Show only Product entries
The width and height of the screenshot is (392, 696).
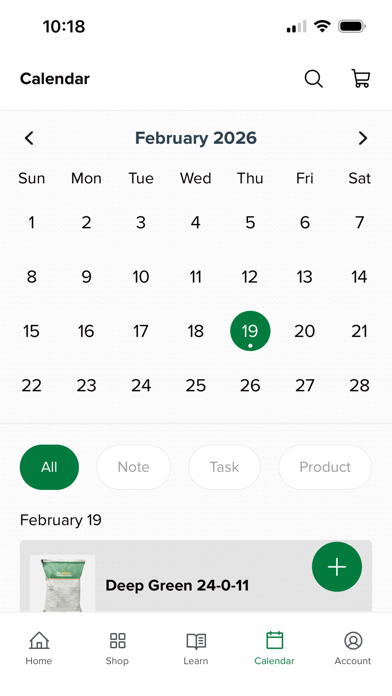point(325,467)
